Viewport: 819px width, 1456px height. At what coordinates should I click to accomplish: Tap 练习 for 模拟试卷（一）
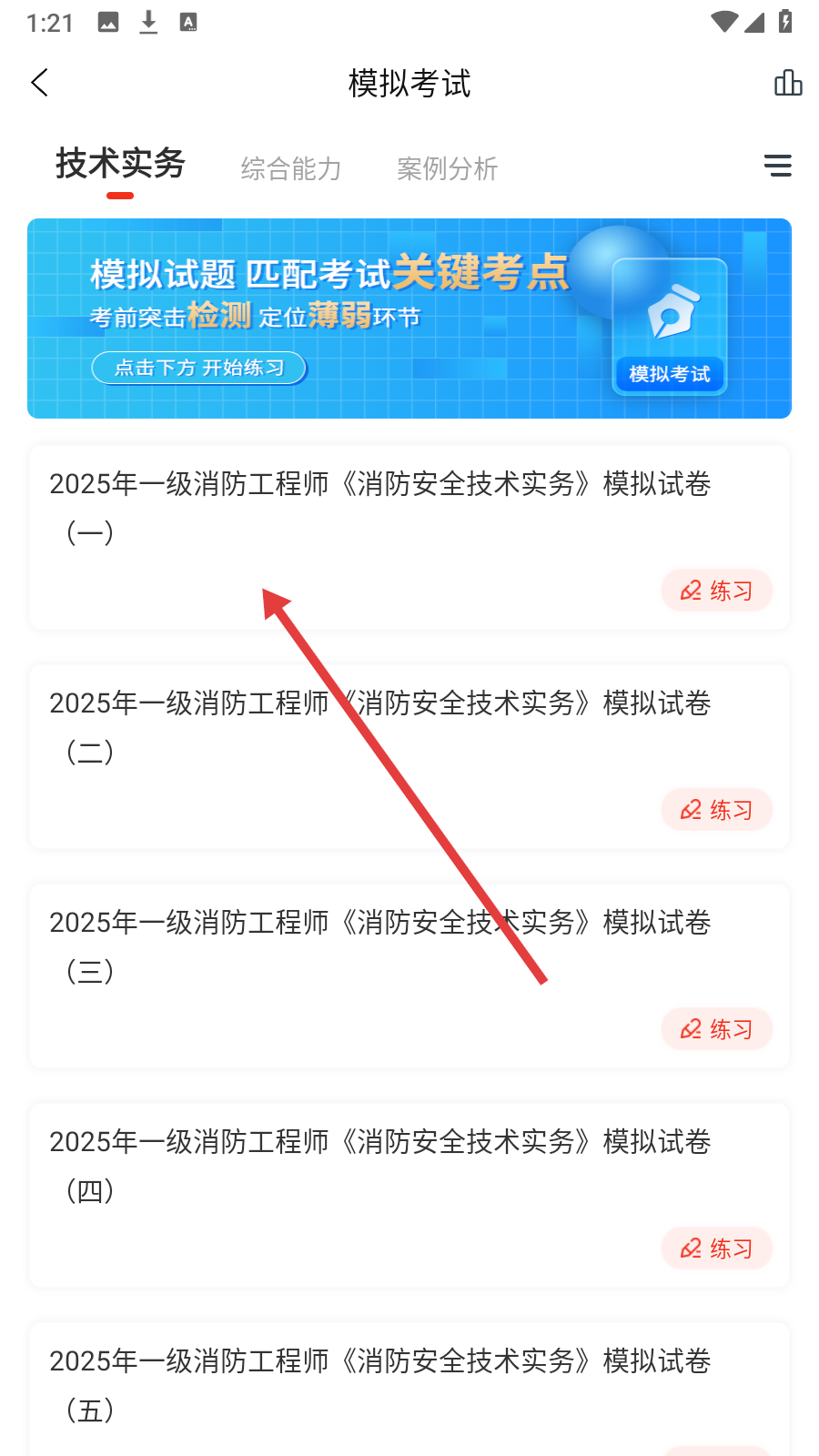point(717,591)
